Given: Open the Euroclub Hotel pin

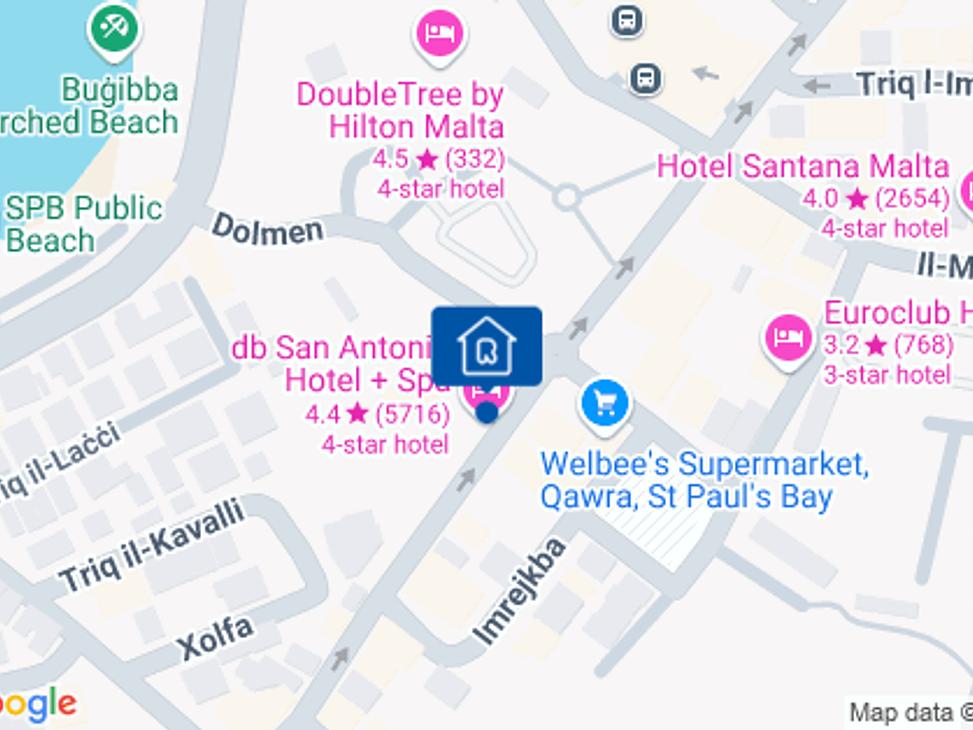Looking at the screenshot, I should pyautogui.click(x=788, y=339).
